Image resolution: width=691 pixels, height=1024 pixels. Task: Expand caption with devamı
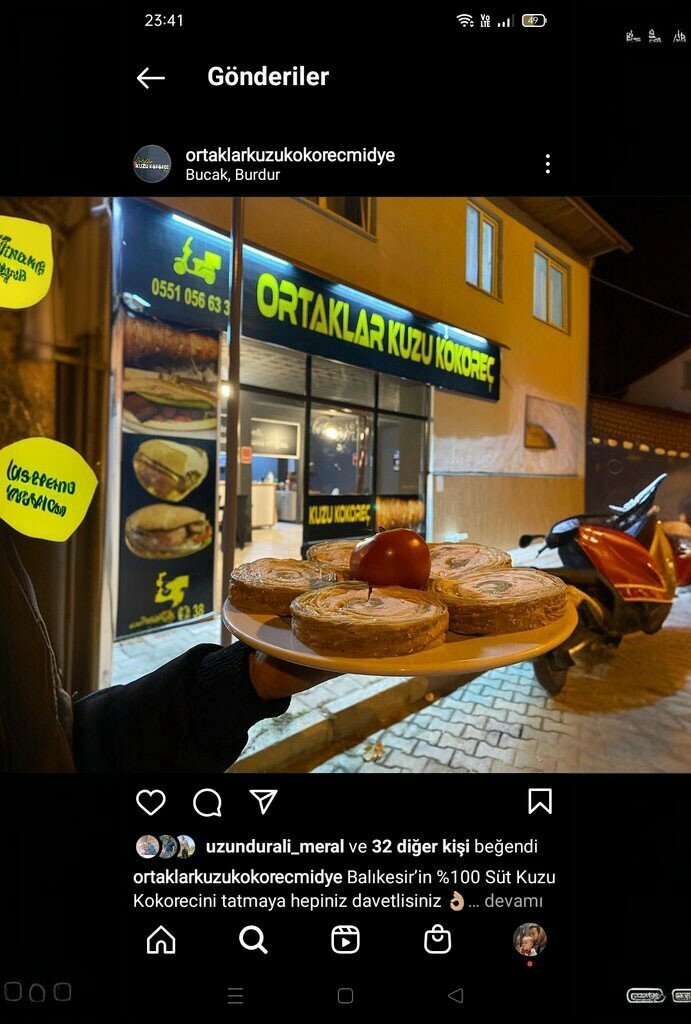click(513, 901)
